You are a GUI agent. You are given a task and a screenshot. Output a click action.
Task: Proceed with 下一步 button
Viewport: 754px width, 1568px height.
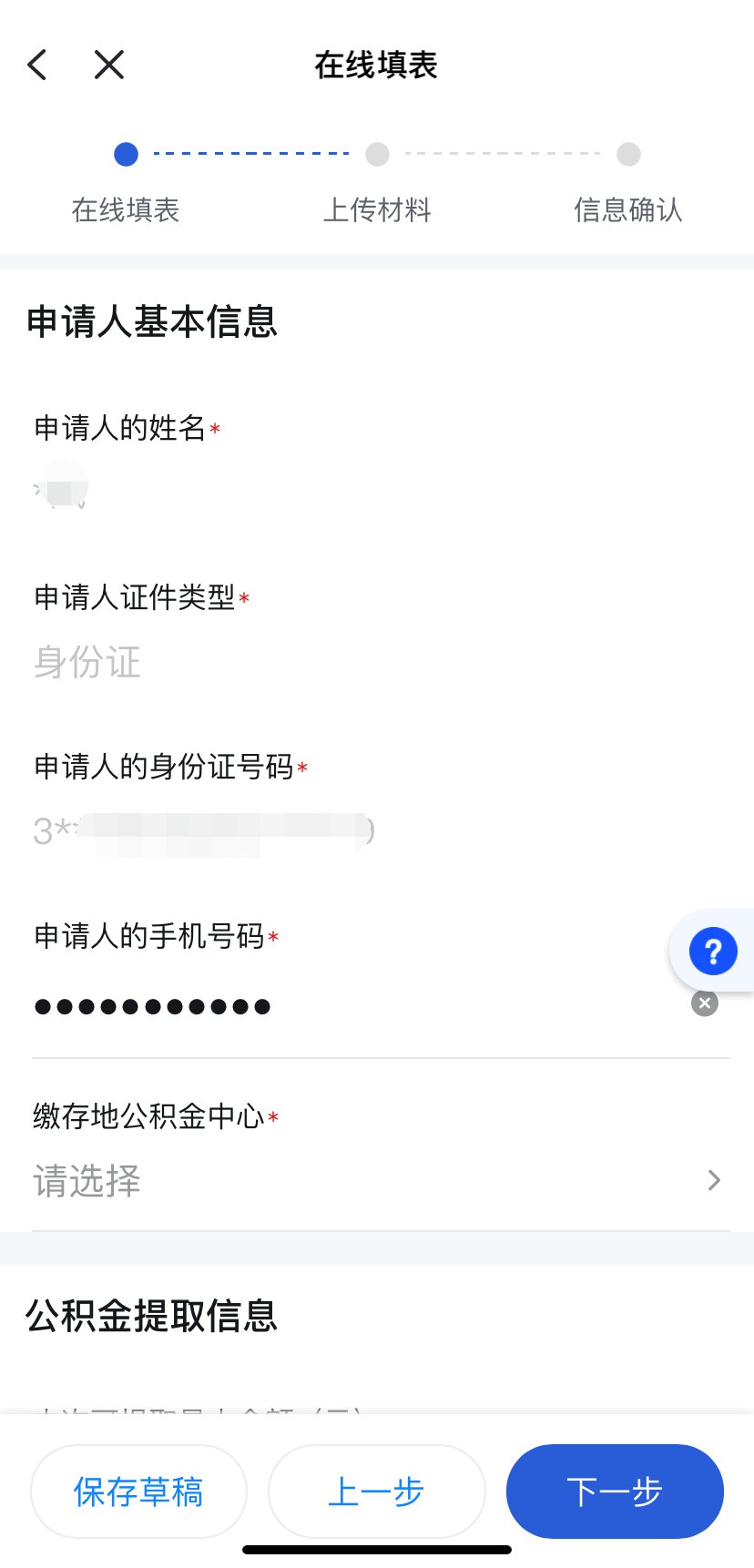pyautogui.click(x=615, y=1492)
